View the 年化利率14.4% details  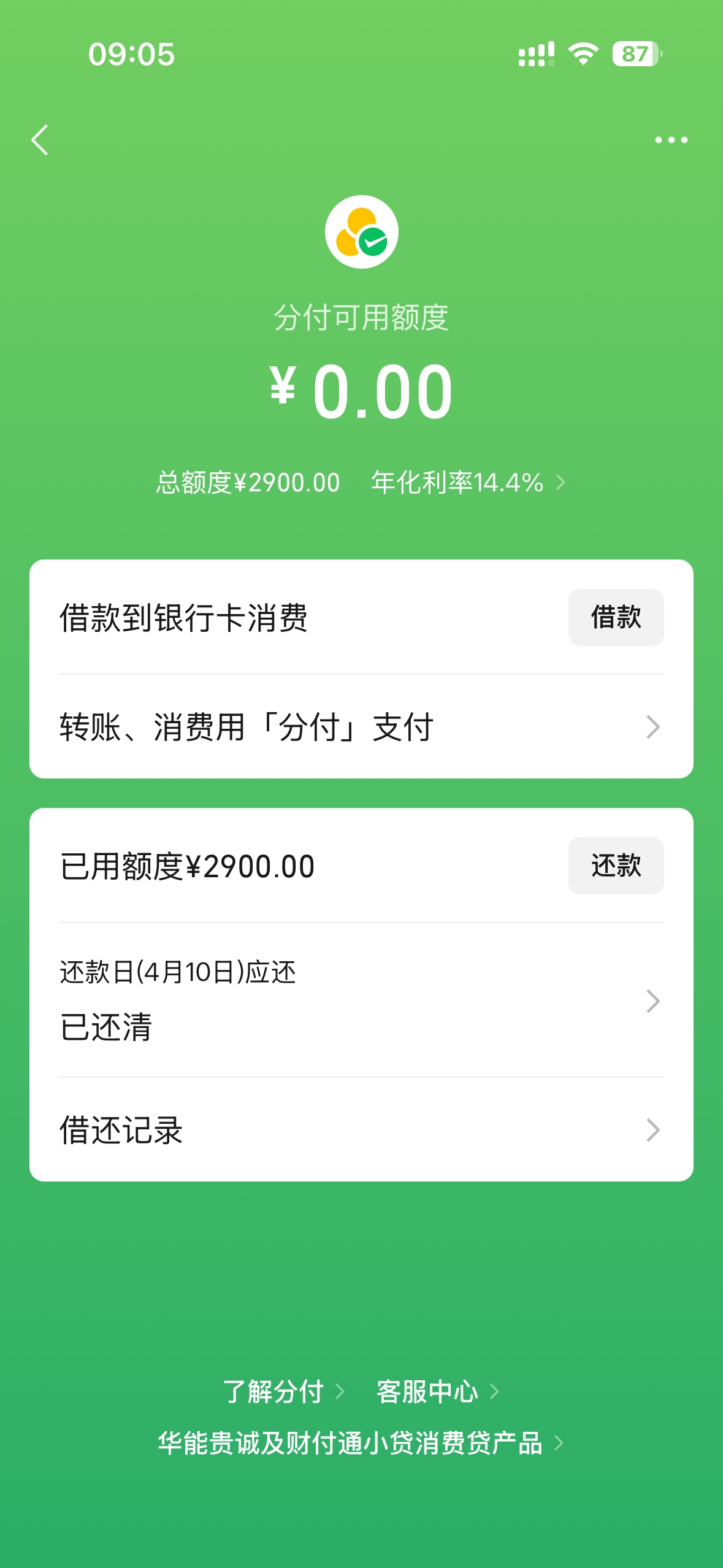coord(467,483)
